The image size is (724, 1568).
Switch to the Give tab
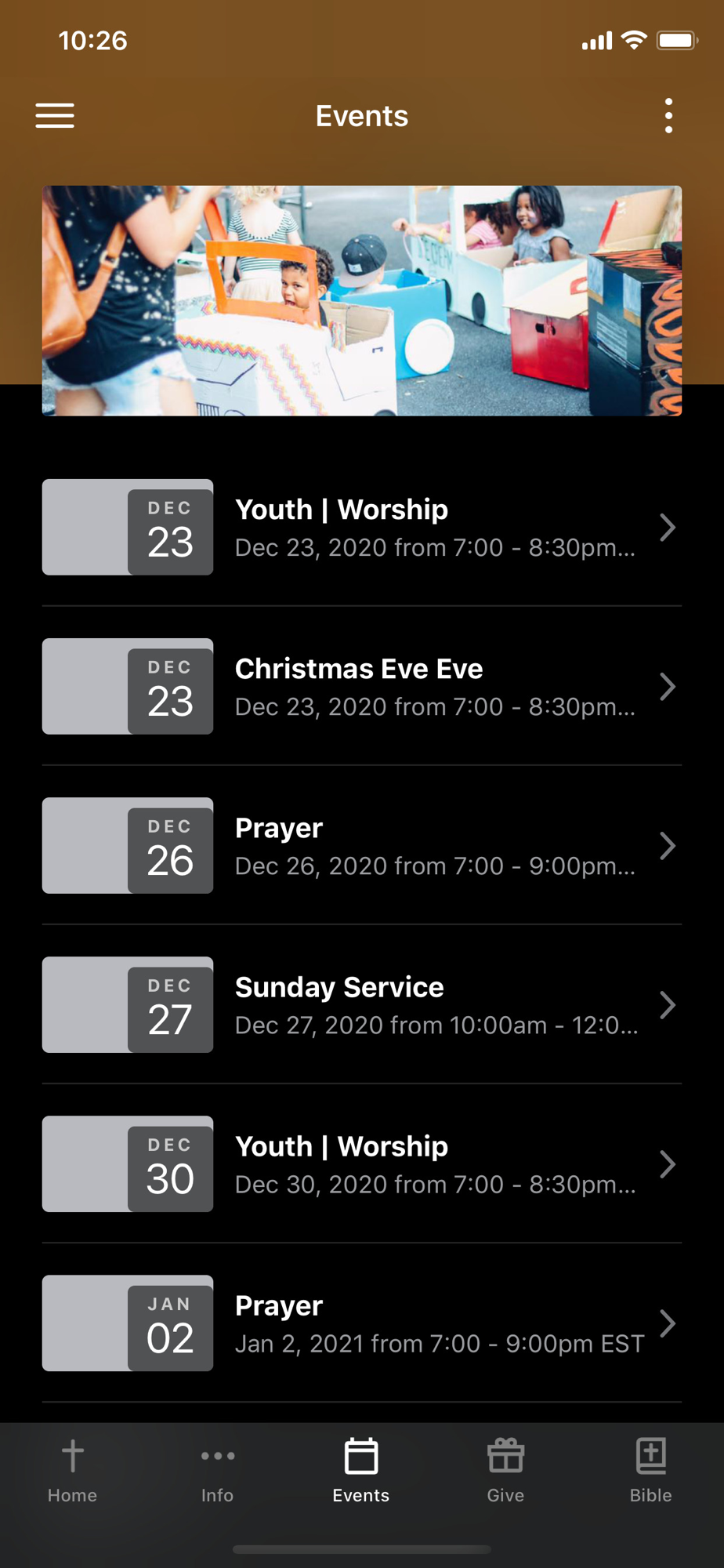tap(505, 1472)
